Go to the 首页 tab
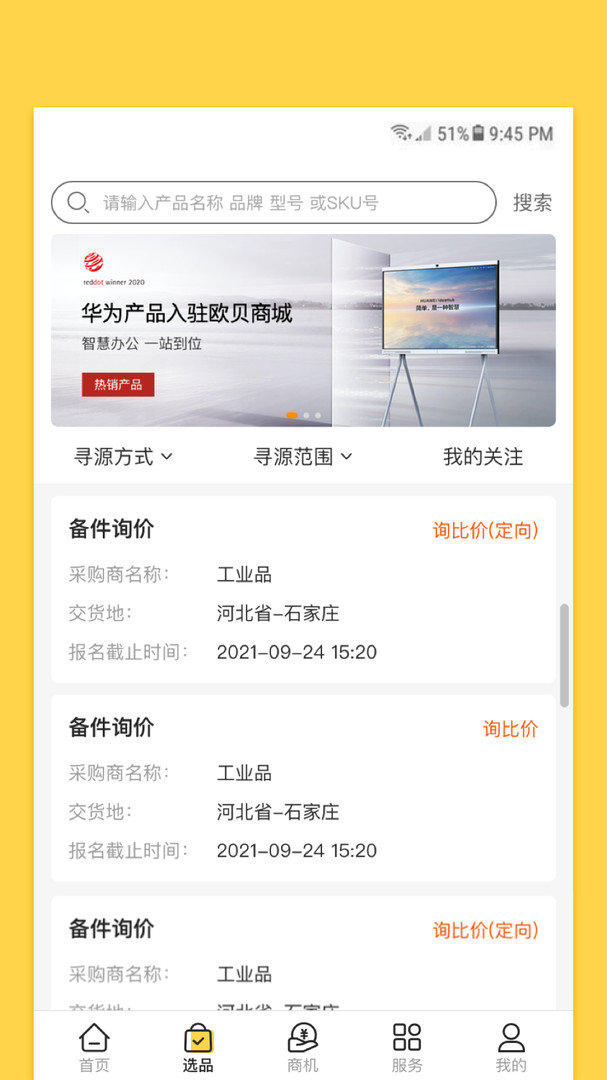The image size is (607, 1080). [94, 1047]
